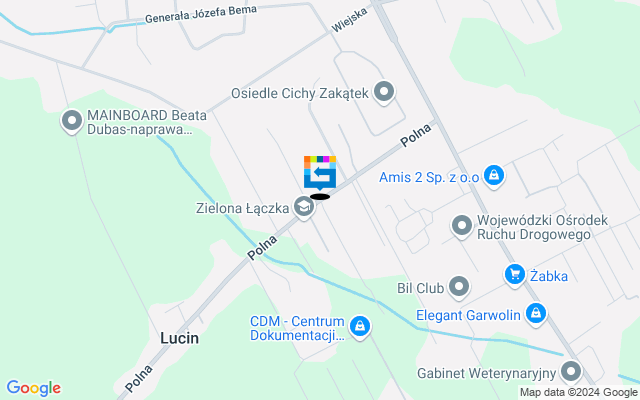Select the Wojewódzki Ośrodek Ruchu Drogowego pin
The height and width of the screenshot is (400, 640).
tap(461, 226)
